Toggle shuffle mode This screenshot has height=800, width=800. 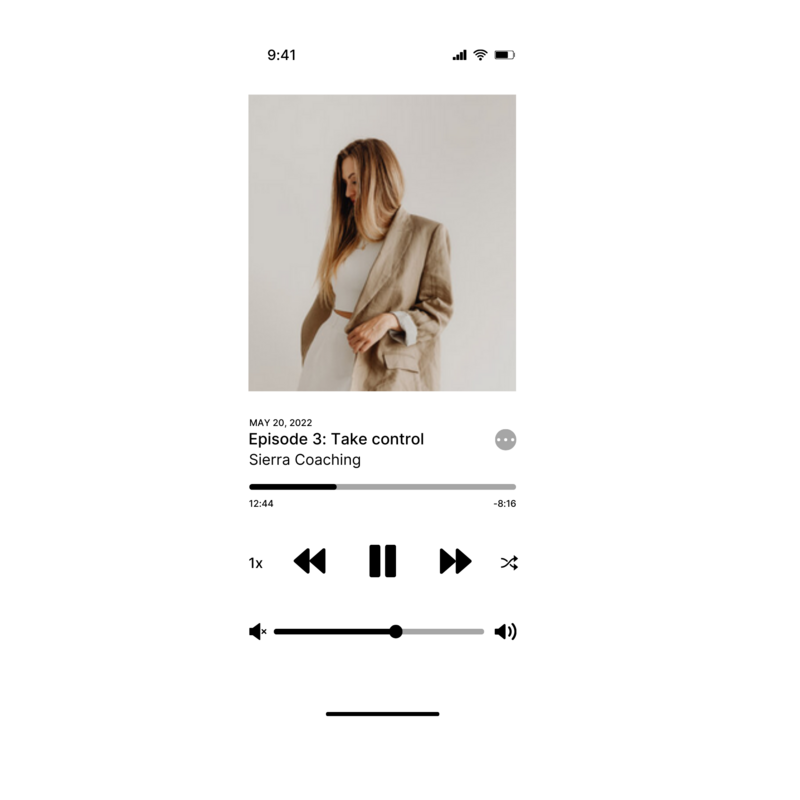tap(509, 563)
